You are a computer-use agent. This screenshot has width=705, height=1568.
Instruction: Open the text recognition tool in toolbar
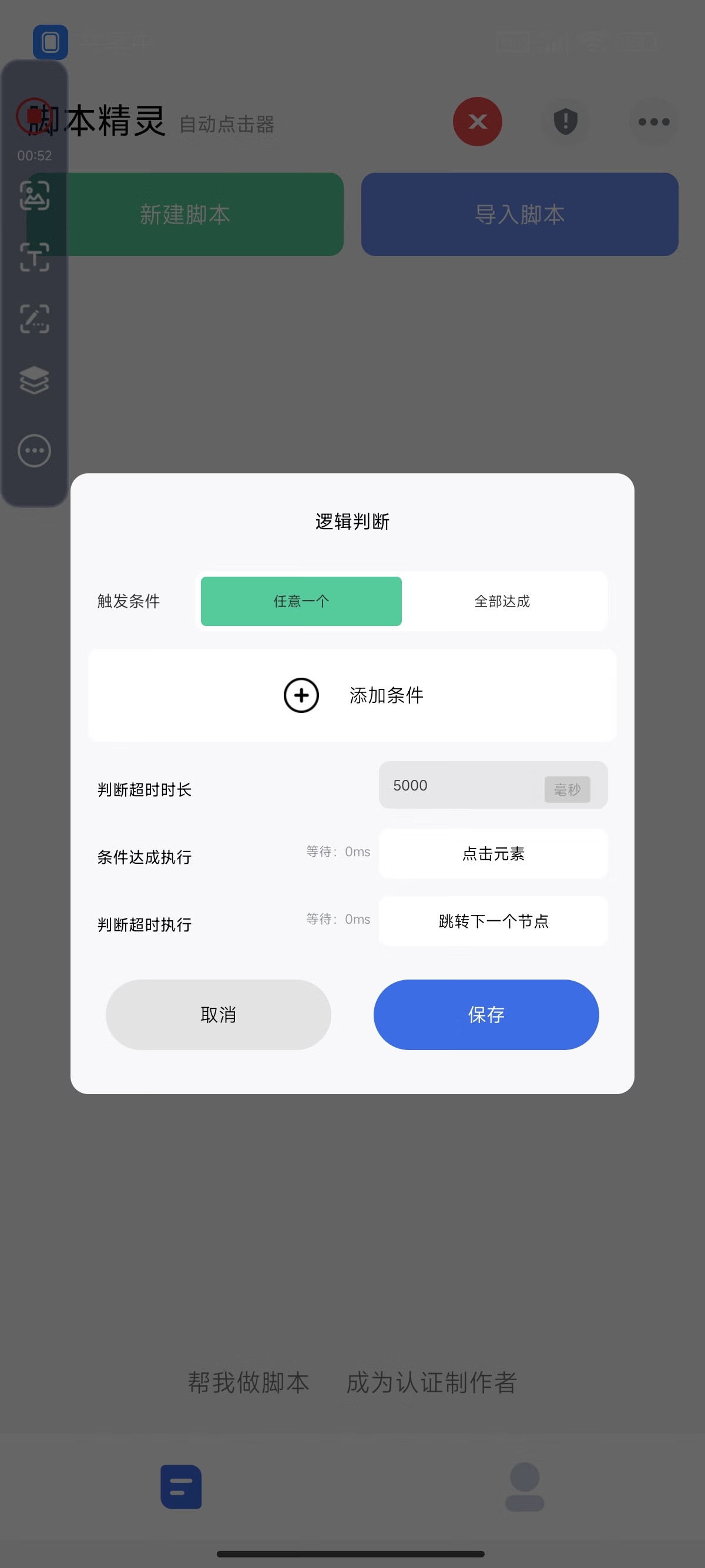click(x=34, y=256)
